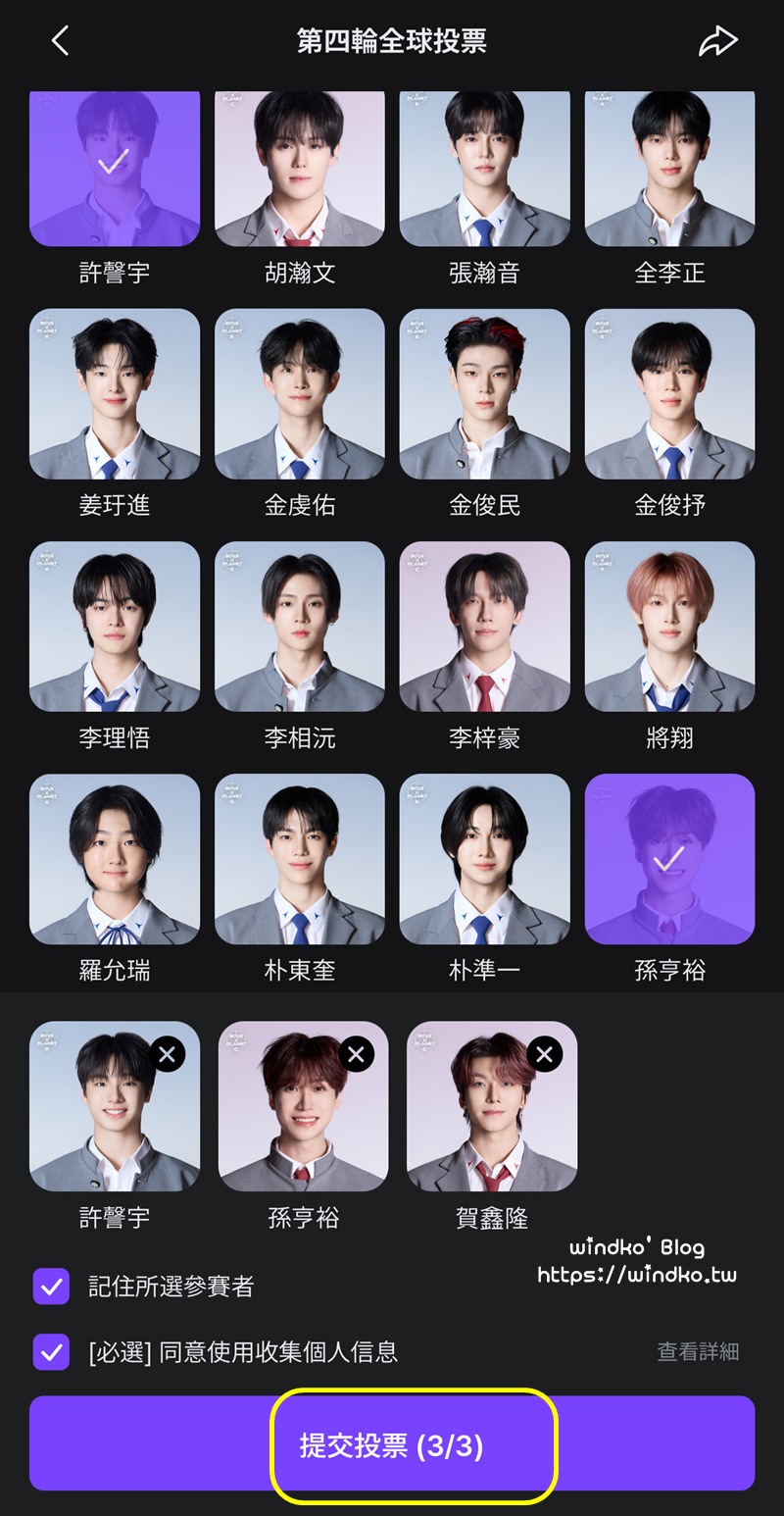Select contestant 將翔
784x1516 pixels.
coord(669,626)
